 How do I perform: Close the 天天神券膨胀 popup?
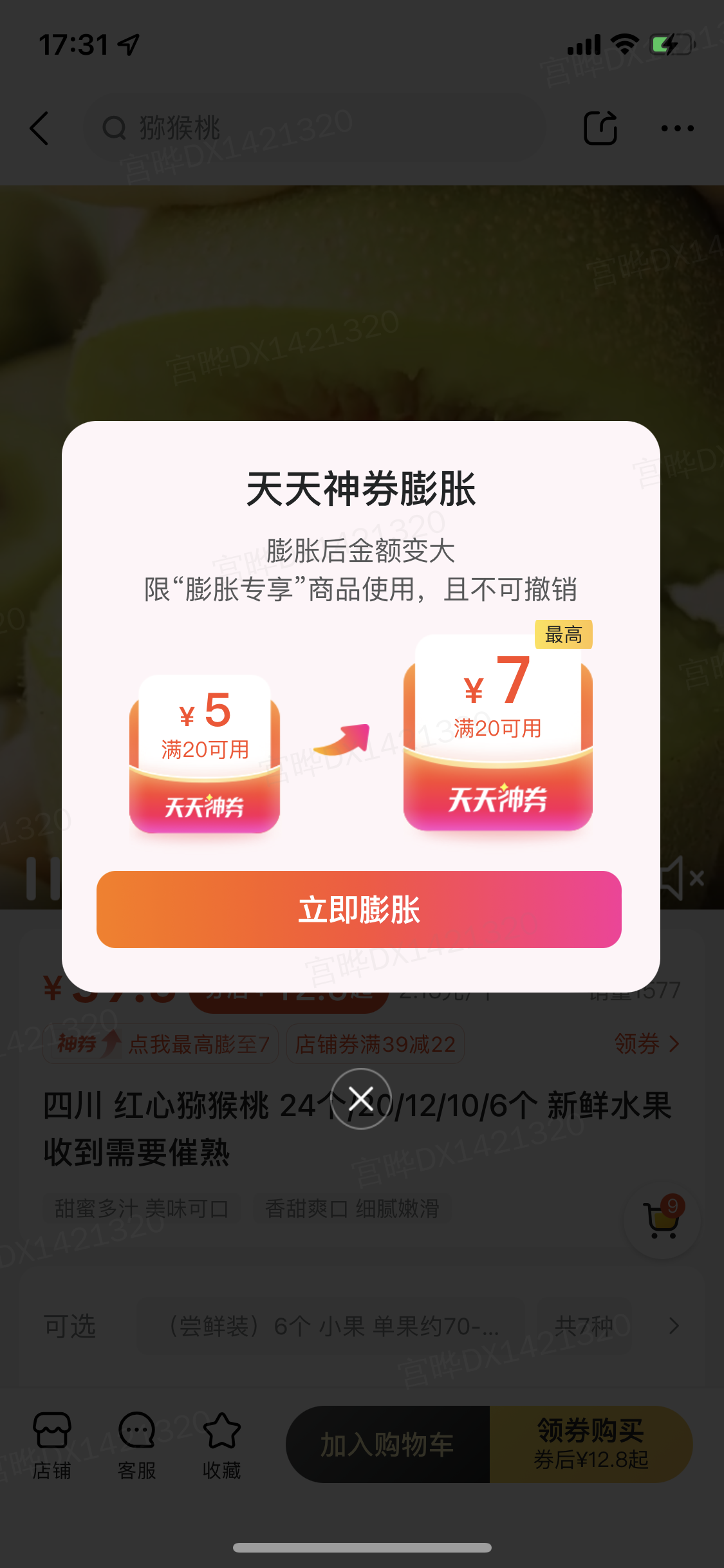tap(361, 1099)
